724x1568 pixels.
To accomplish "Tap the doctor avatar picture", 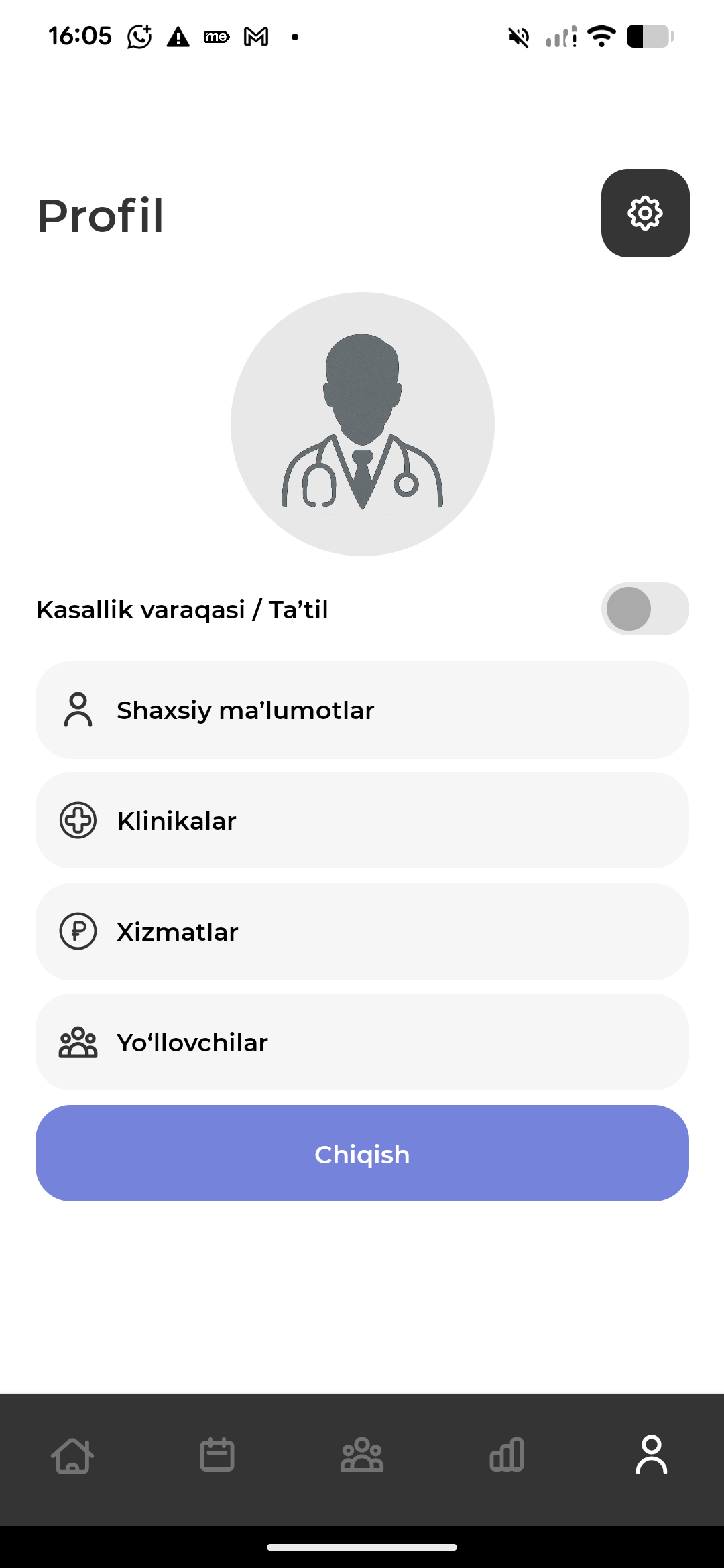I will tap(362, 423).
